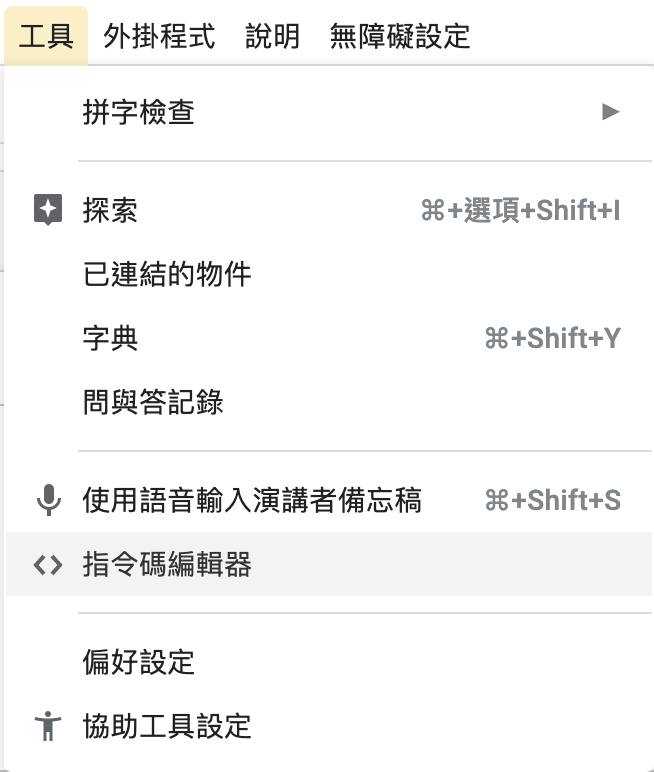View 問與答記錄
This screenshot has height=772, width=654.
(x=153, y=403)
